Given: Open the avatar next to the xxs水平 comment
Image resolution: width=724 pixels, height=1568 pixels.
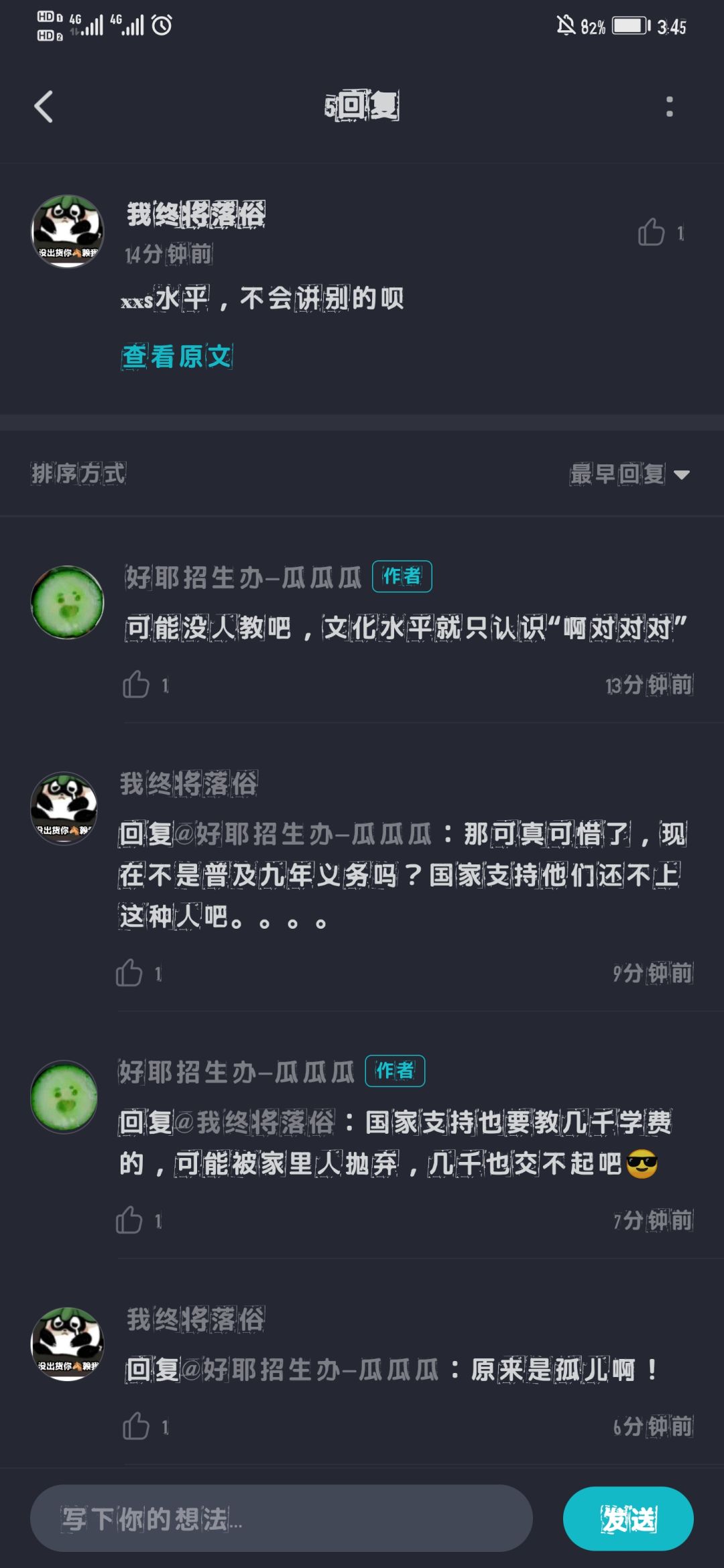Looking at the screenshot, I should [x=68, y=231].
